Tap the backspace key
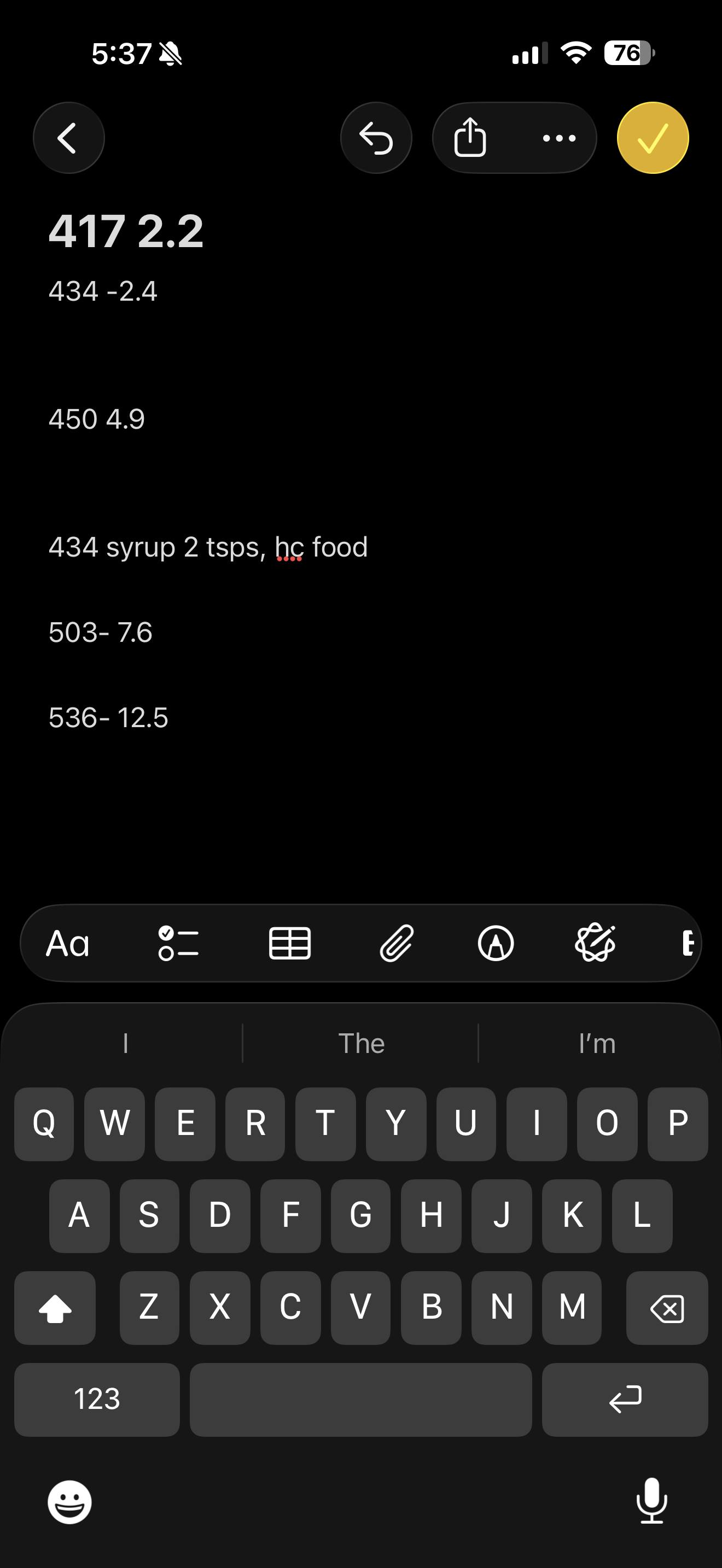This screenshot has width=722, height=1568. coord(667,1307)
